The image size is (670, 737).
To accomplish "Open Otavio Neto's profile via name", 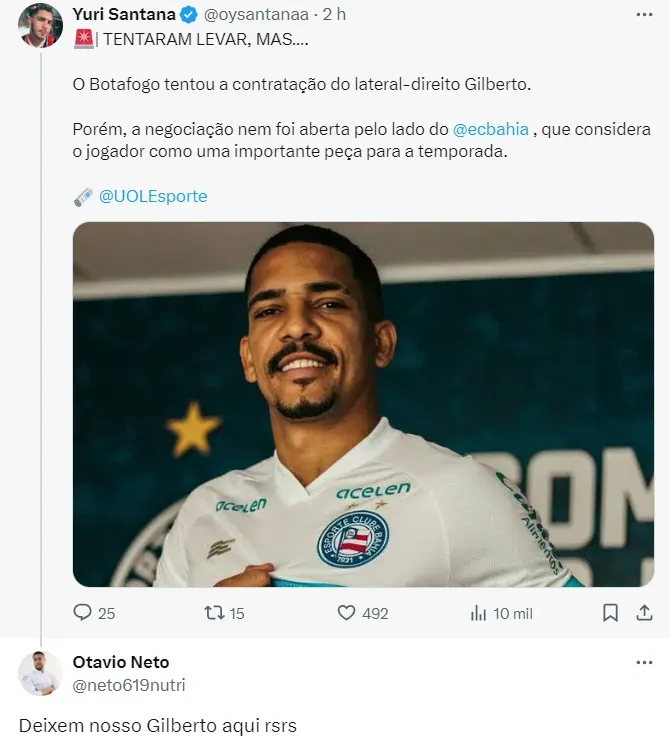I will coord(121,662).
